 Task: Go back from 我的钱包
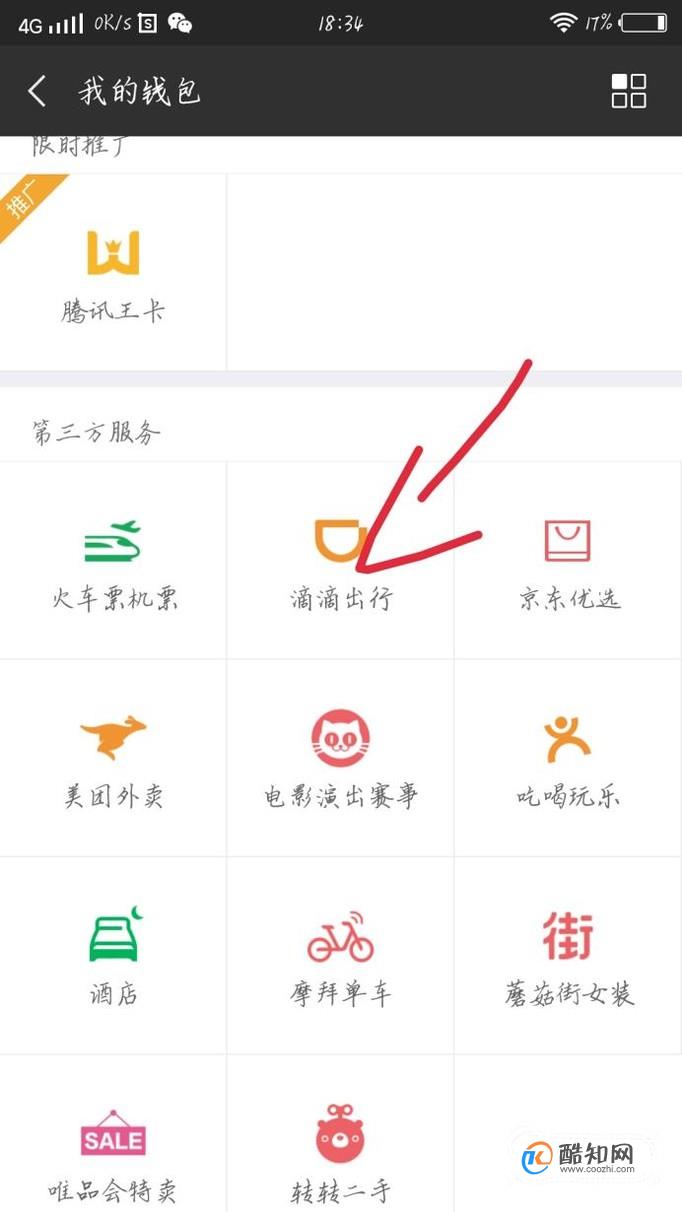click(37, 91)
